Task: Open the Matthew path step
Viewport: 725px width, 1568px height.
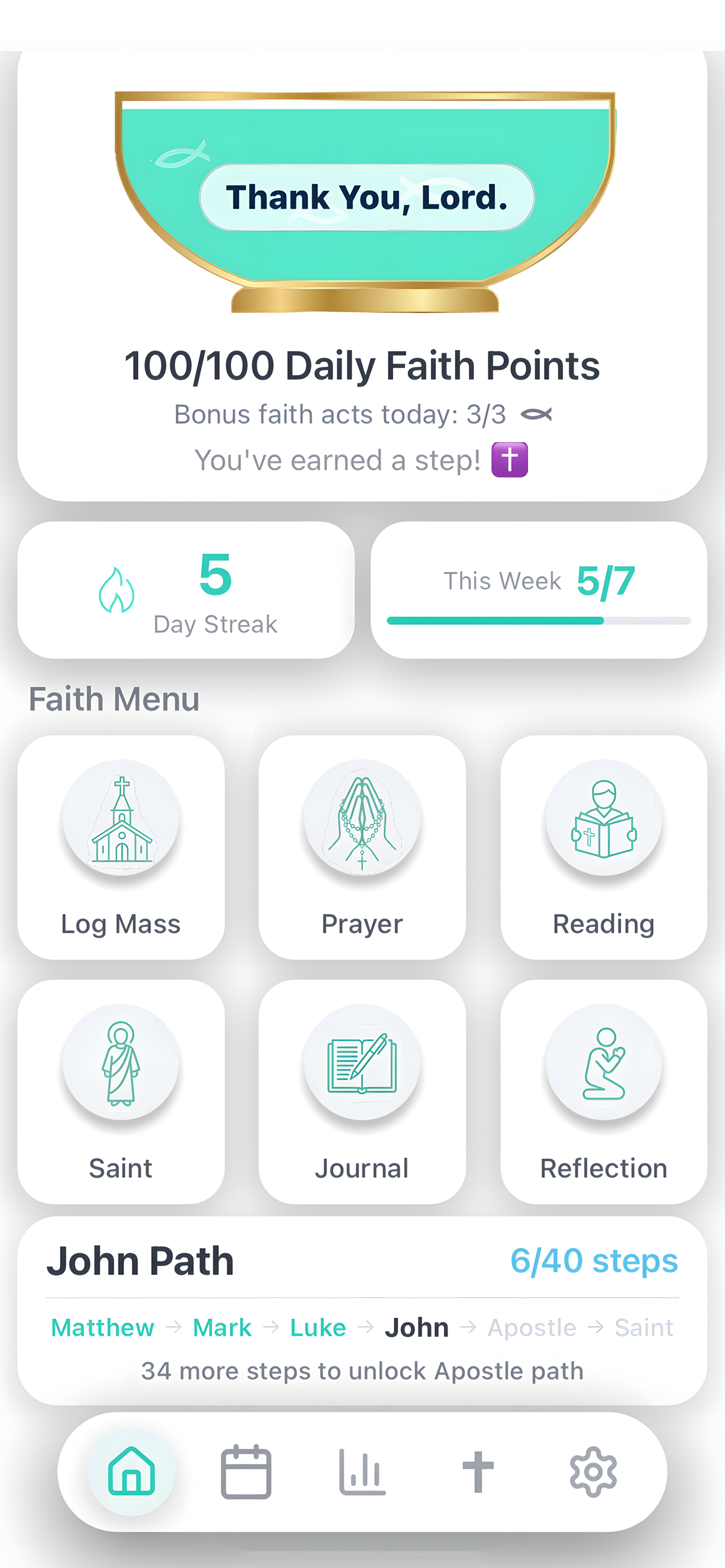Action: [x=102, y=1327]
